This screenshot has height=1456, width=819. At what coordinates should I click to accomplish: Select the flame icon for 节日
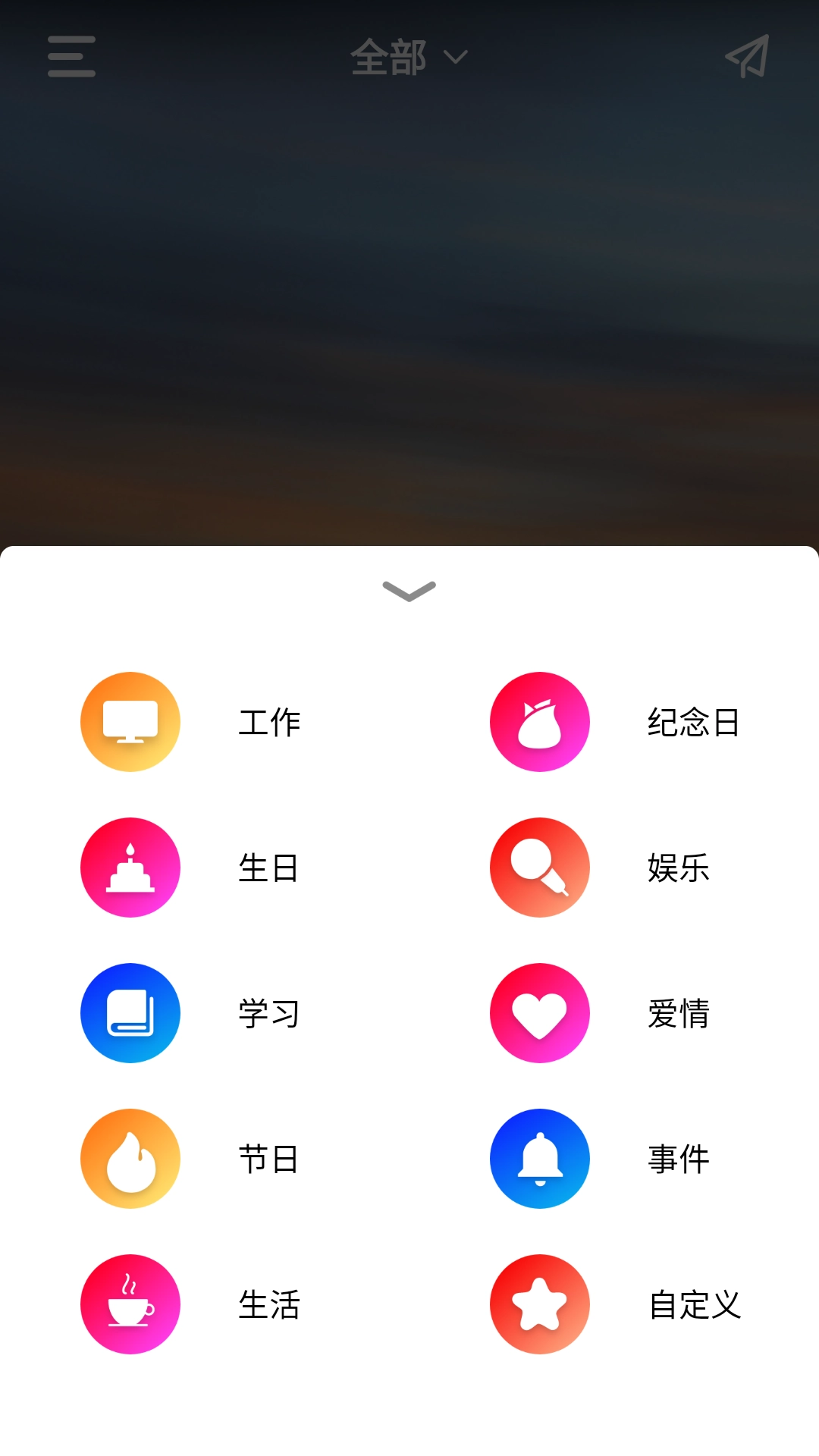coord(130,1159)
